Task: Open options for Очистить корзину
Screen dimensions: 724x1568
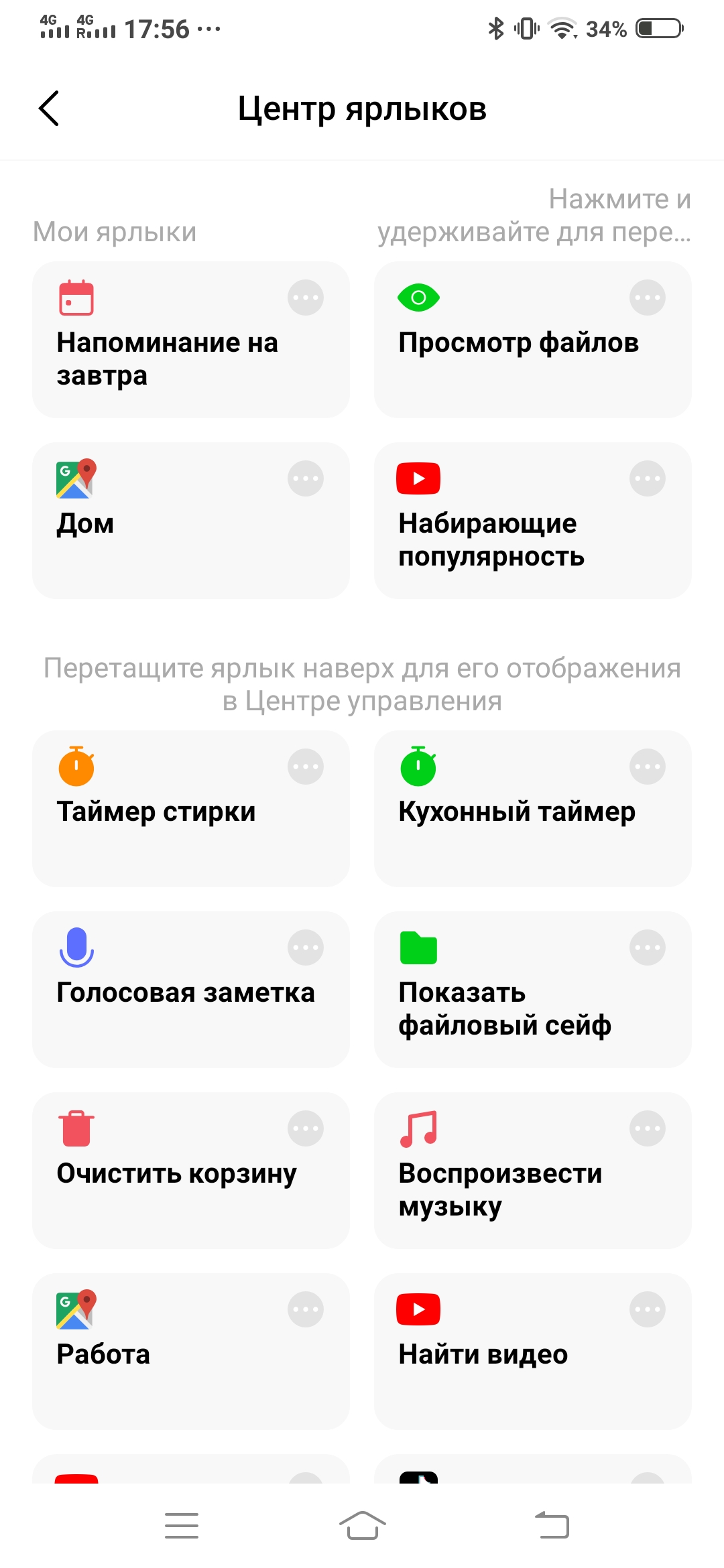Action: tap(306, 1128)
